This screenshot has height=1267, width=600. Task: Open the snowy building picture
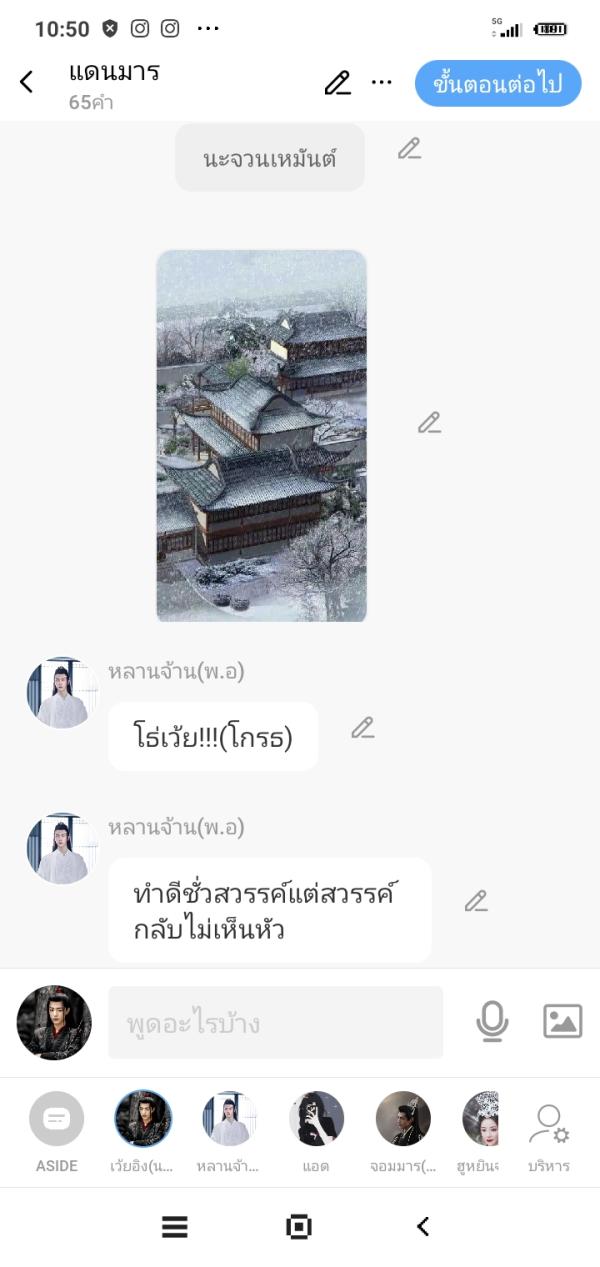click(x=261, y=435)
